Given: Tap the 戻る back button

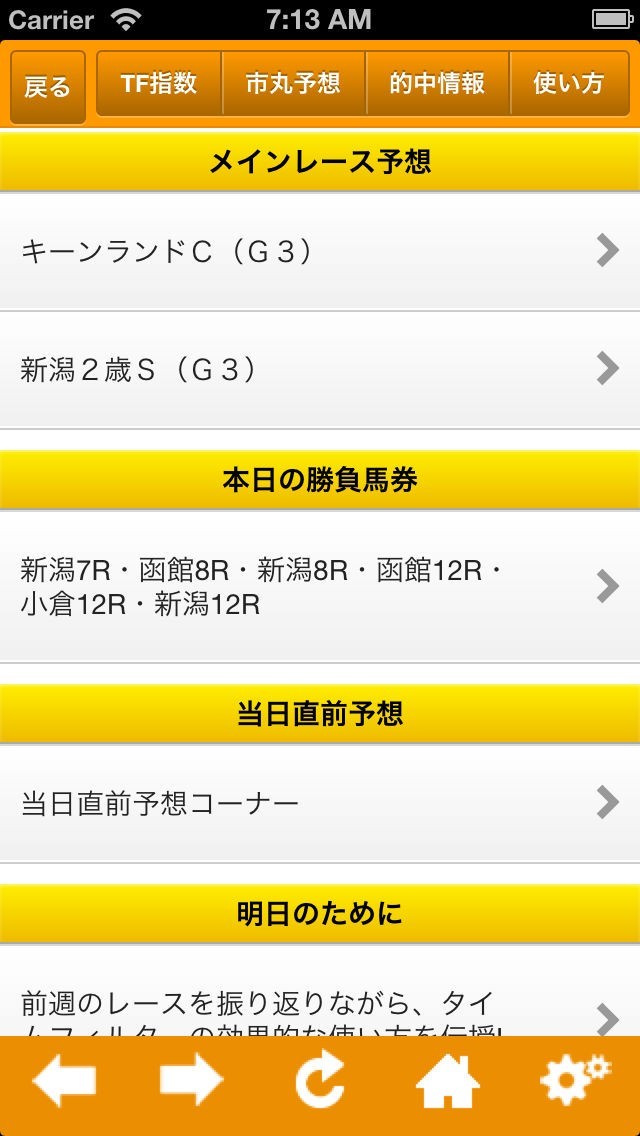Looking at the screenshot, I should 47,86.
